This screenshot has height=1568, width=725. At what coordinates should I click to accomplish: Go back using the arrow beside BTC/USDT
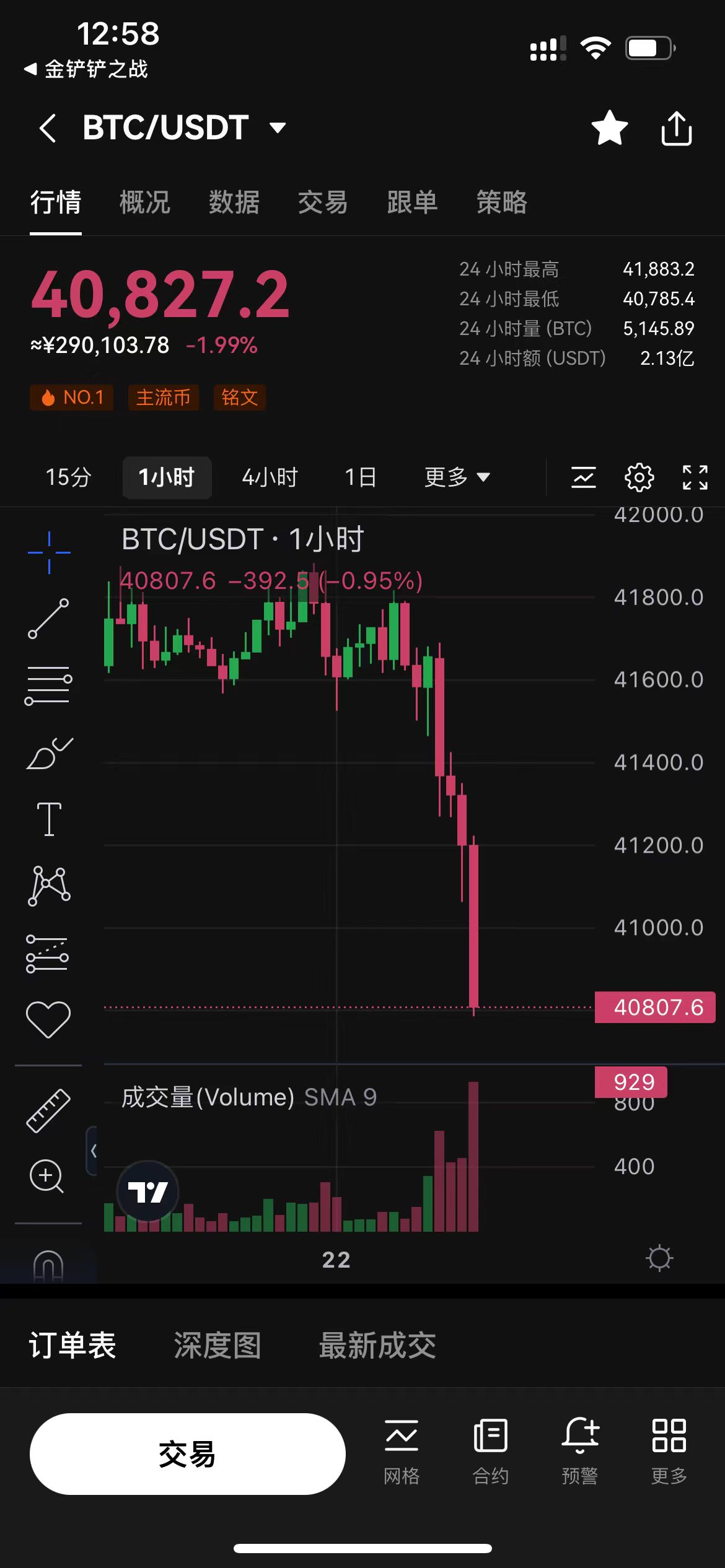[x=48, y=128]
